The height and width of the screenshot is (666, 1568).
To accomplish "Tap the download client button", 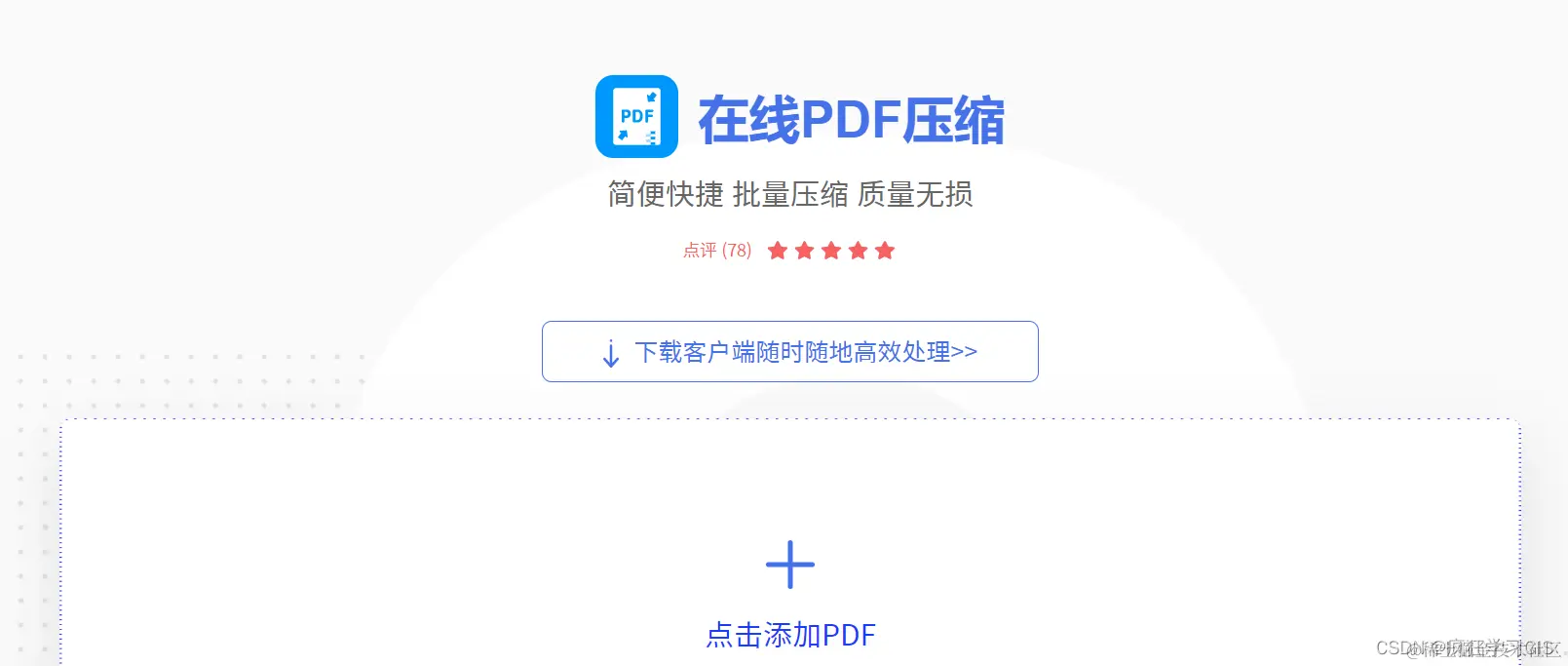I will (x=789, y=351).
